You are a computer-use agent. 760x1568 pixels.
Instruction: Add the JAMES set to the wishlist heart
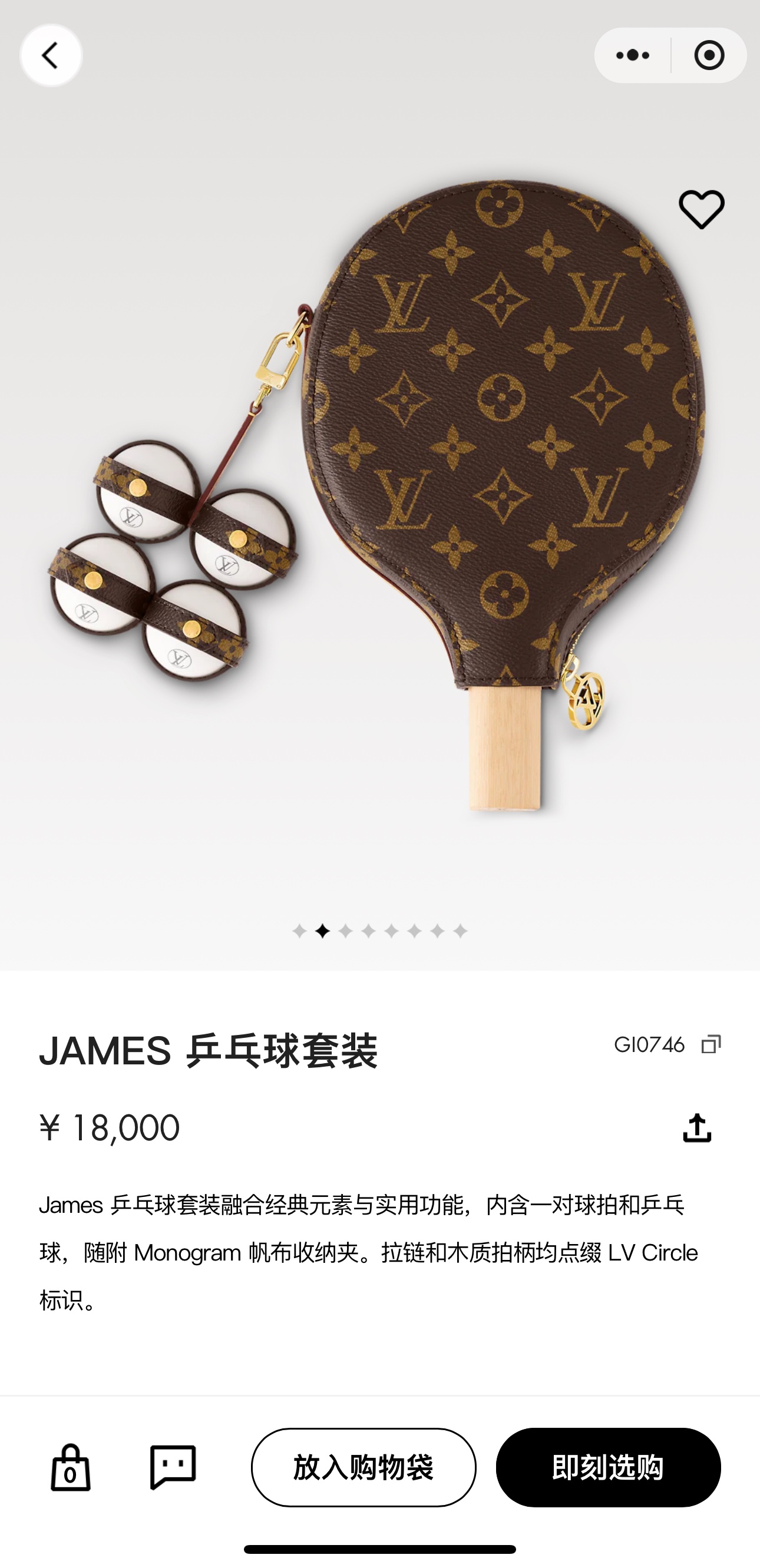[702, 209]
